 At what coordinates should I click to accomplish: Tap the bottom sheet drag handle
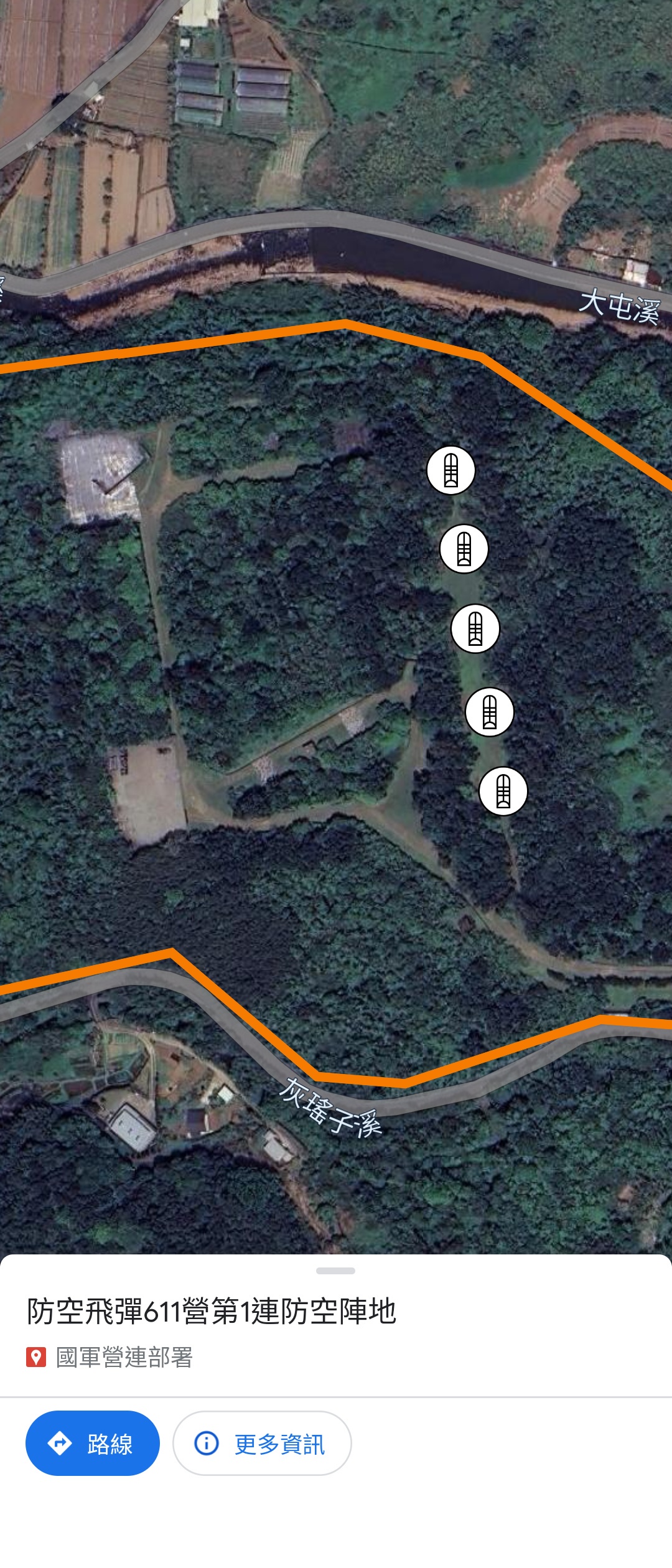[335, 1271]
